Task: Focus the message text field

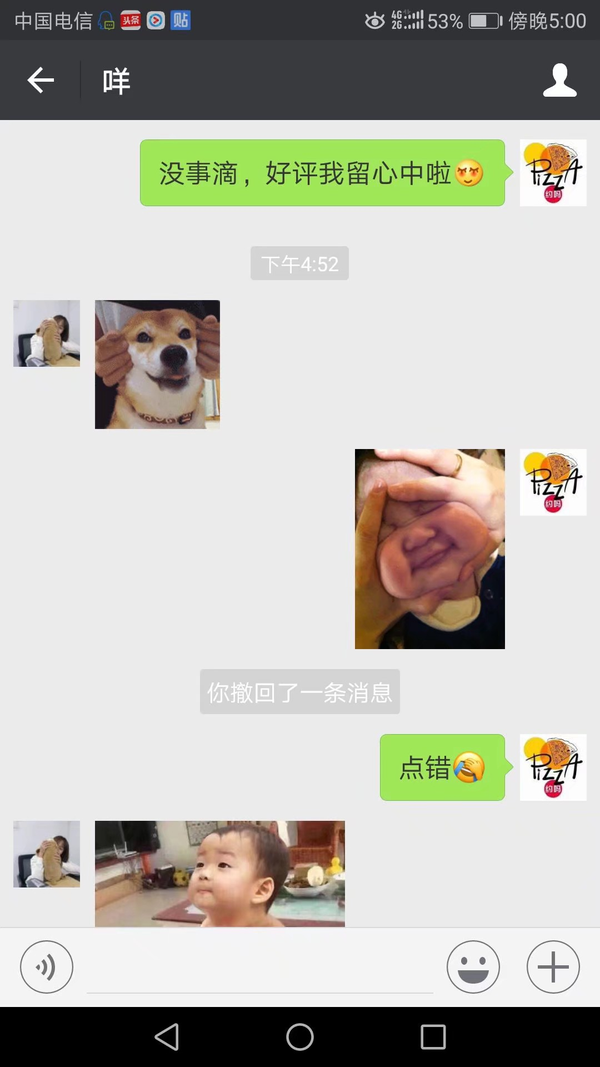Action: [260, 968]
